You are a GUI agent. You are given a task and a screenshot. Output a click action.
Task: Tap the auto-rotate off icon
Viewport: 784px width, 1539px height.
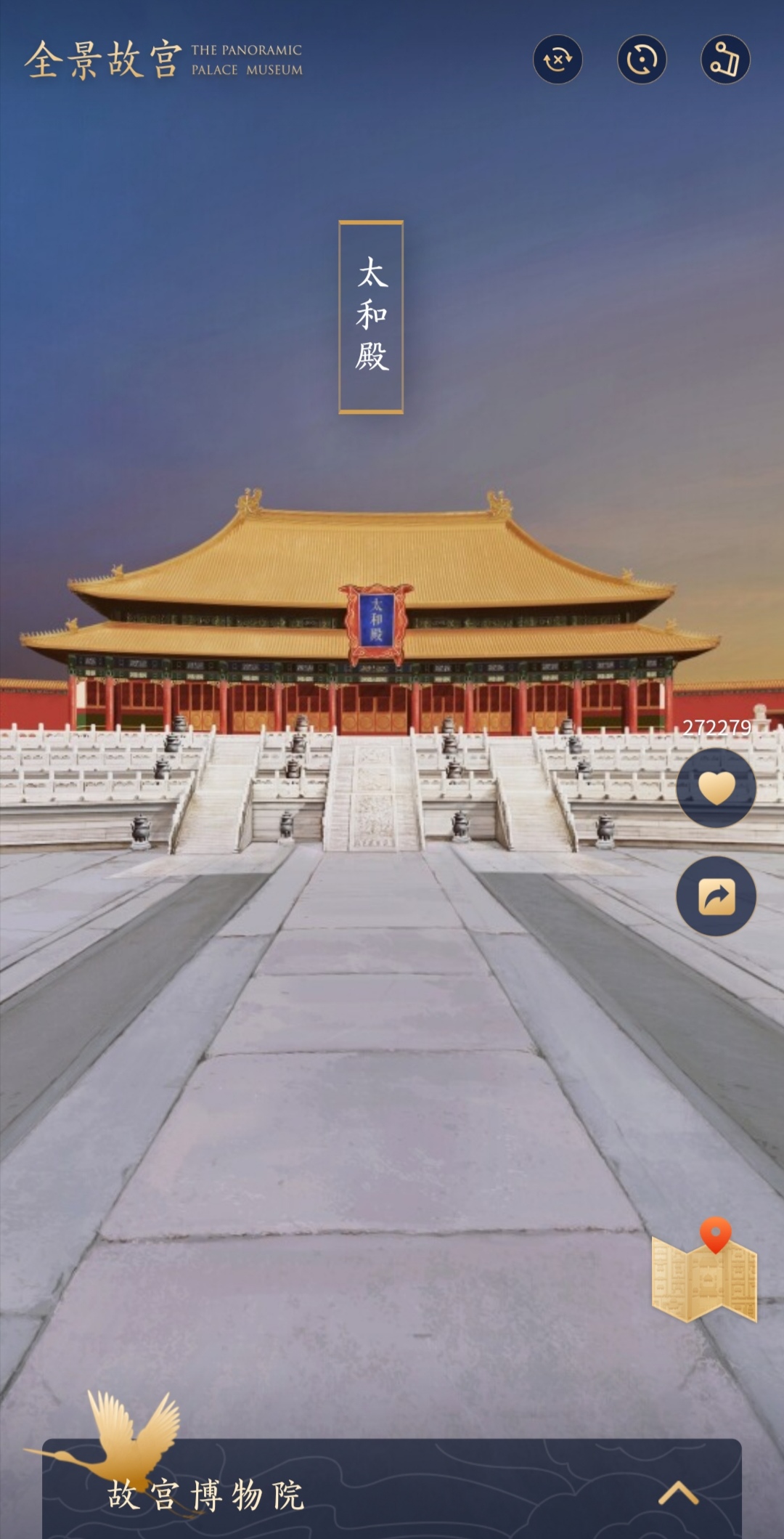[558, 60]
